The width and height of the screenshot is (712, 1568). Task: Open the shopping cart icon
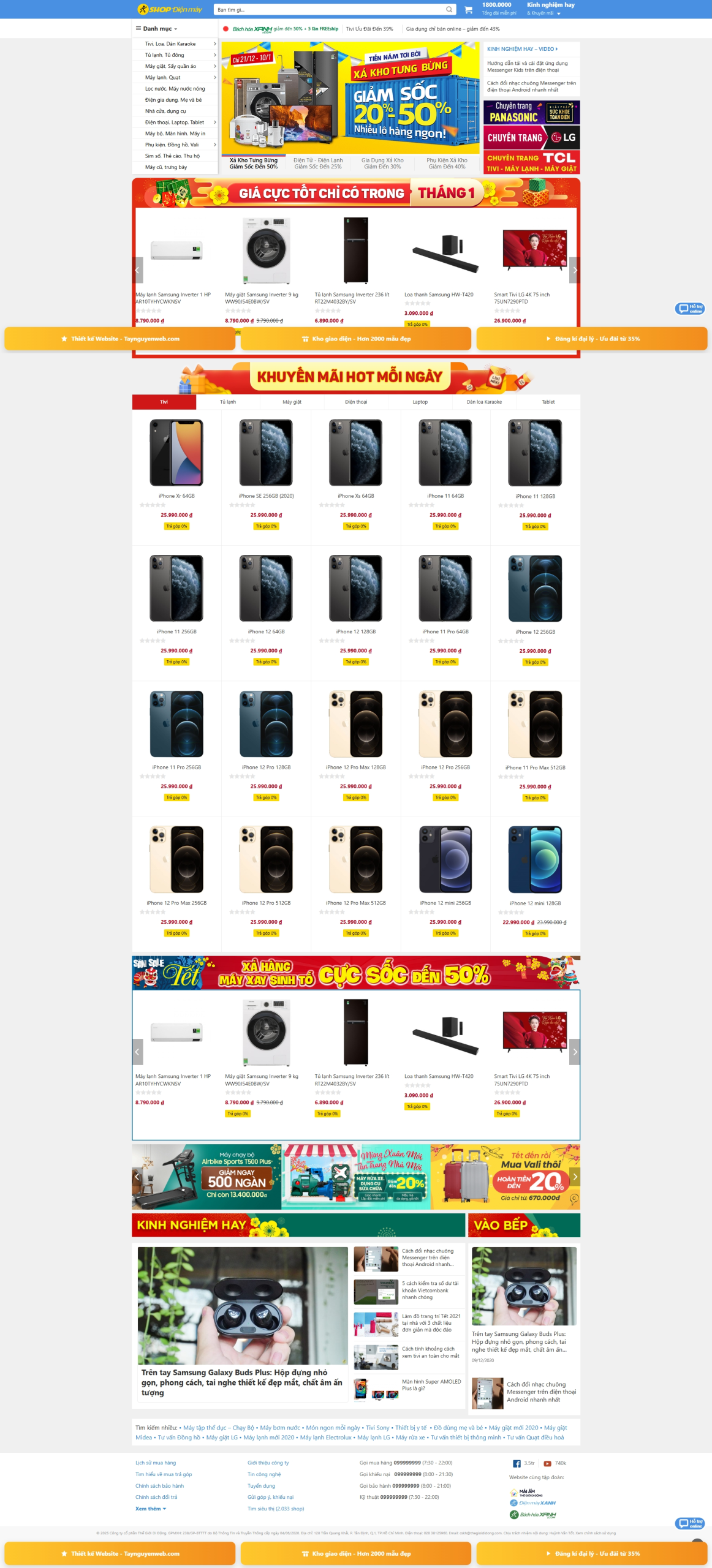[468, 10]
